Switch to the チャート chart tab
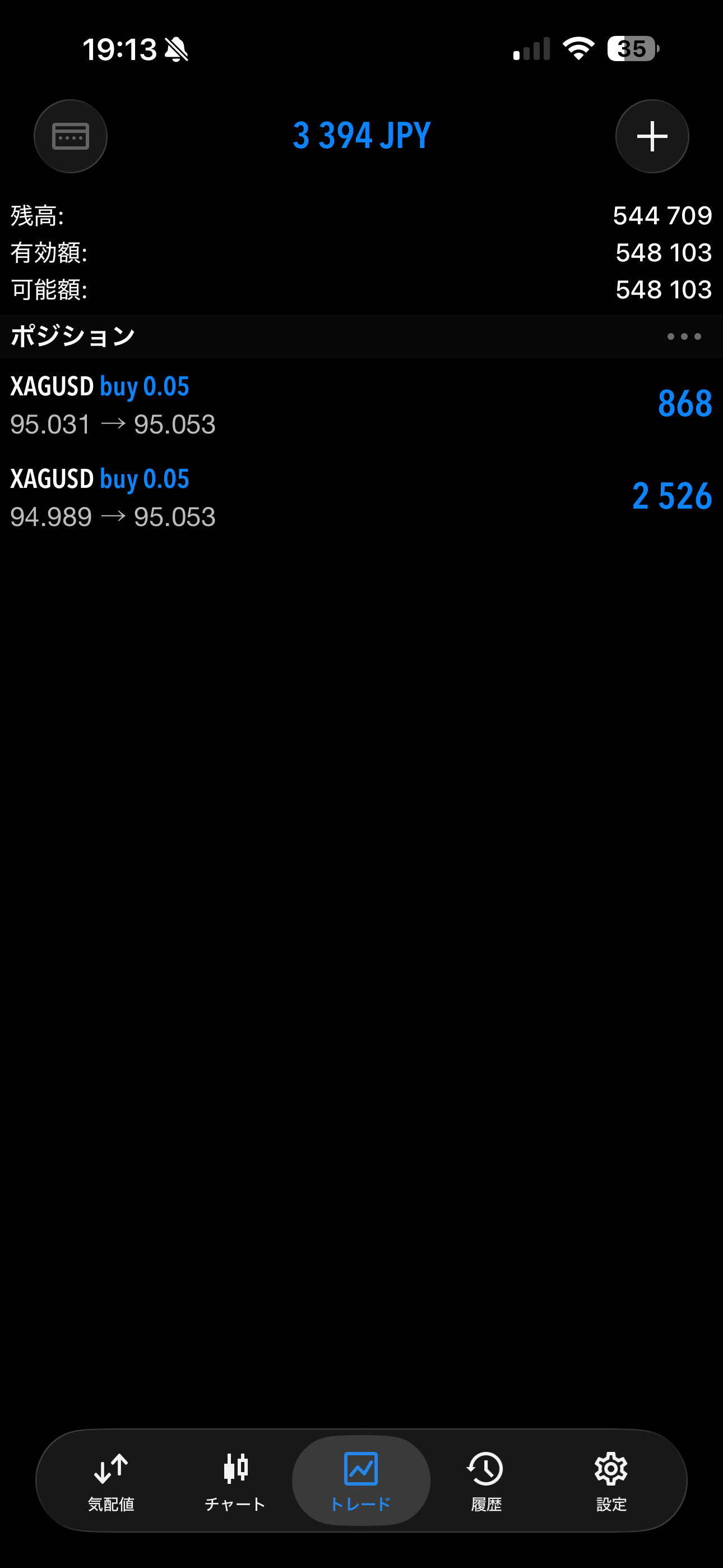The image size is (723, 1568). point(235,1482)
